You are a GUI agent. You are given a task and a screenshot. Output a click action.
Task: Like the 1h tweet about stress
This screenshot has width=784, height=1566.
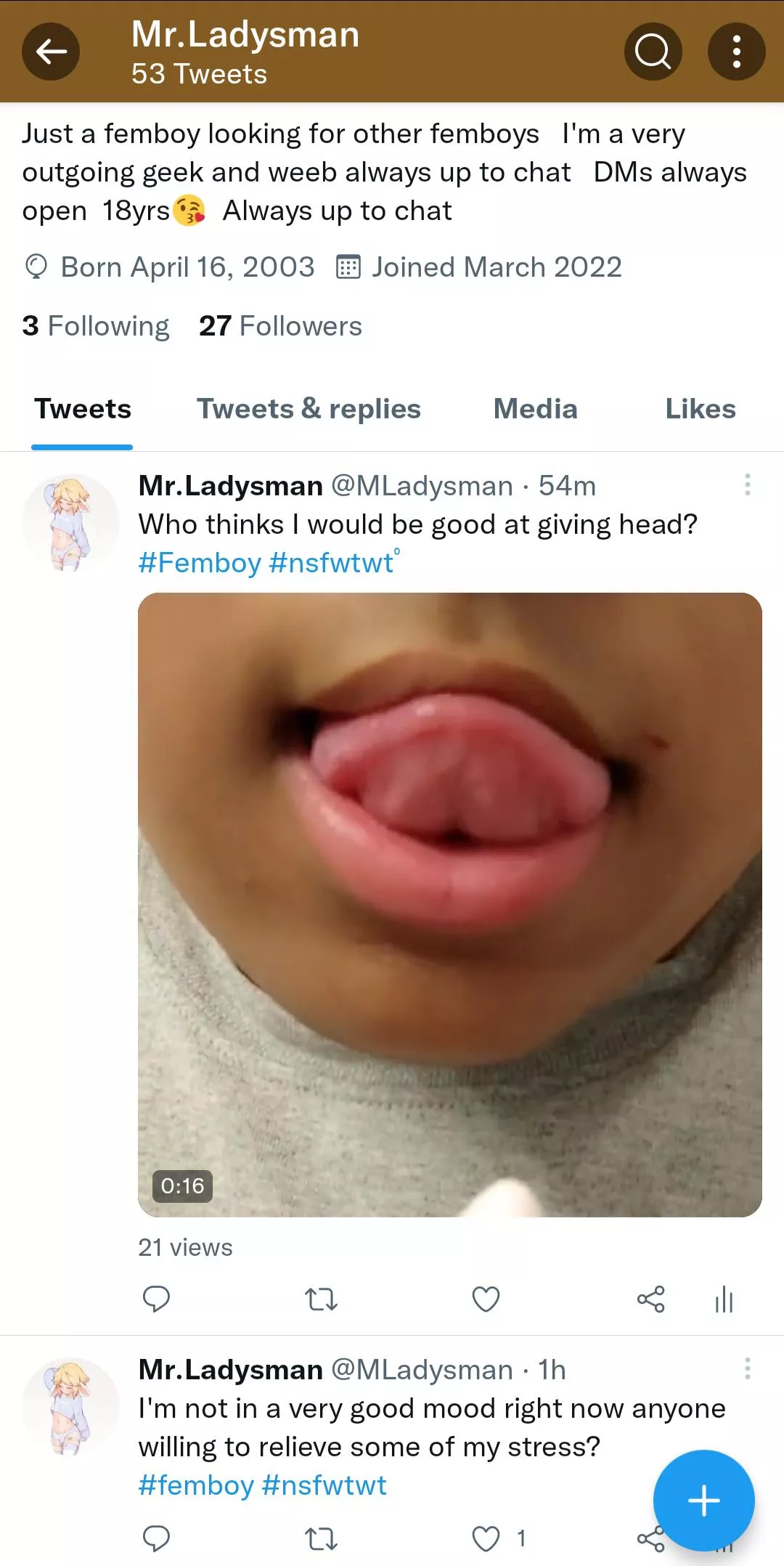pyautogui.click(x=486, y=1538)
